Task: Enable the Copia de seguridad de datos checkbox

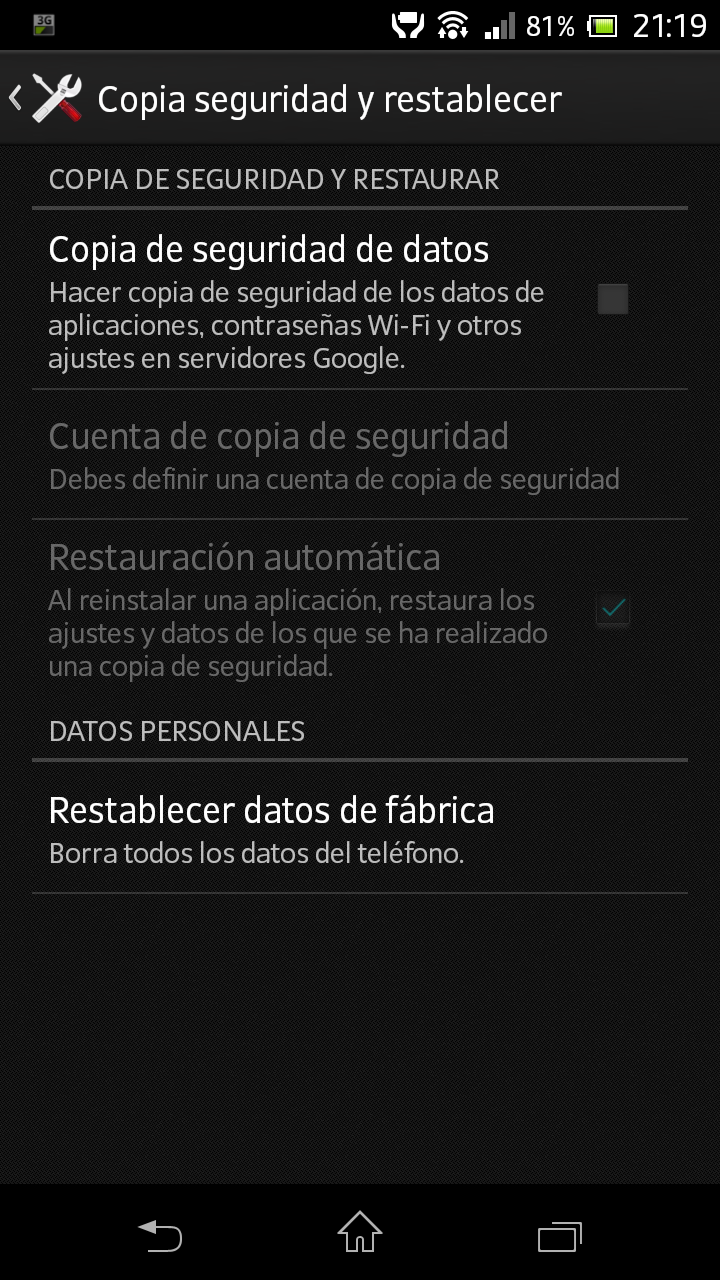Action: (612, 299)
